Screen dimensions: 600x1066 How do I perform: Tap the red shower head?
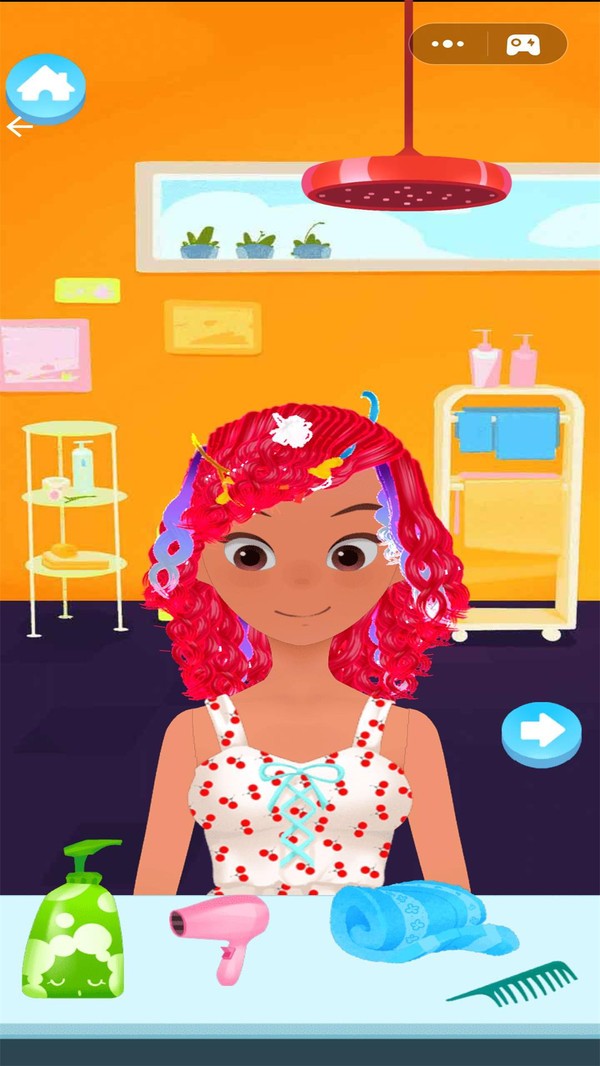(407, 182)
